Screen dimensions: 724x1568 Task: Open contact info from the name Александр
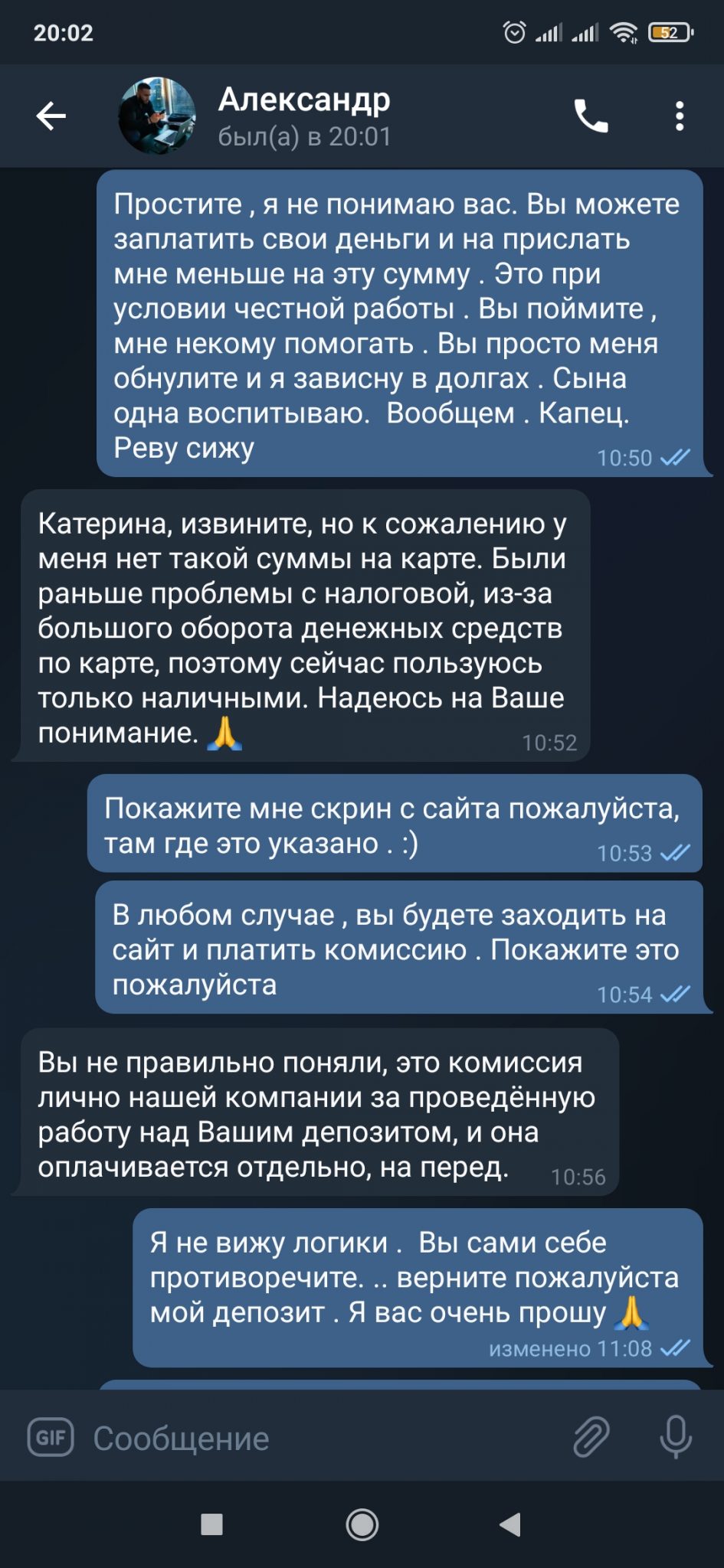pos(304,100)
